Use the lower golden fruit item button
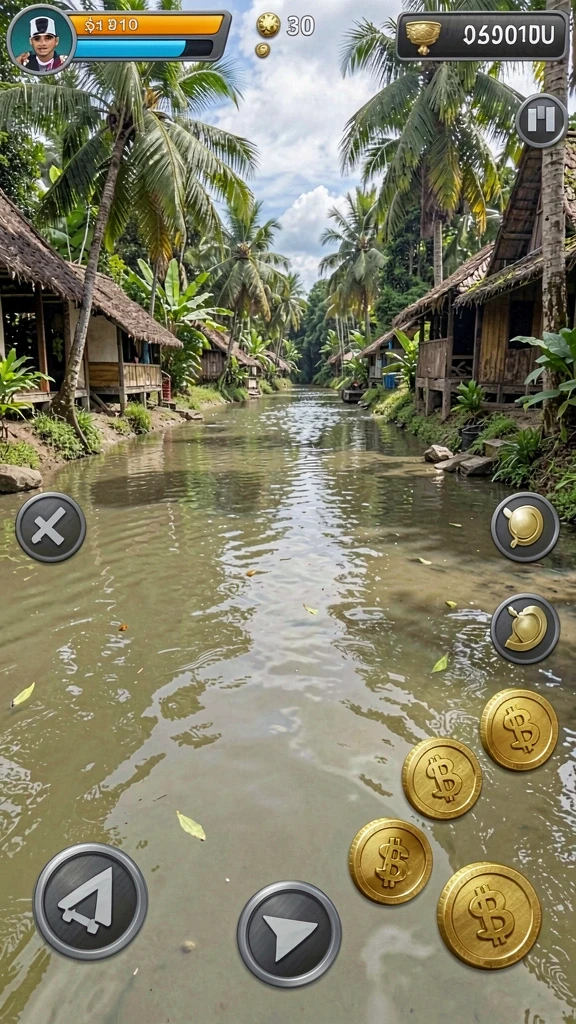The height and width of the screenshot is (1024, 576). [525, 629]
